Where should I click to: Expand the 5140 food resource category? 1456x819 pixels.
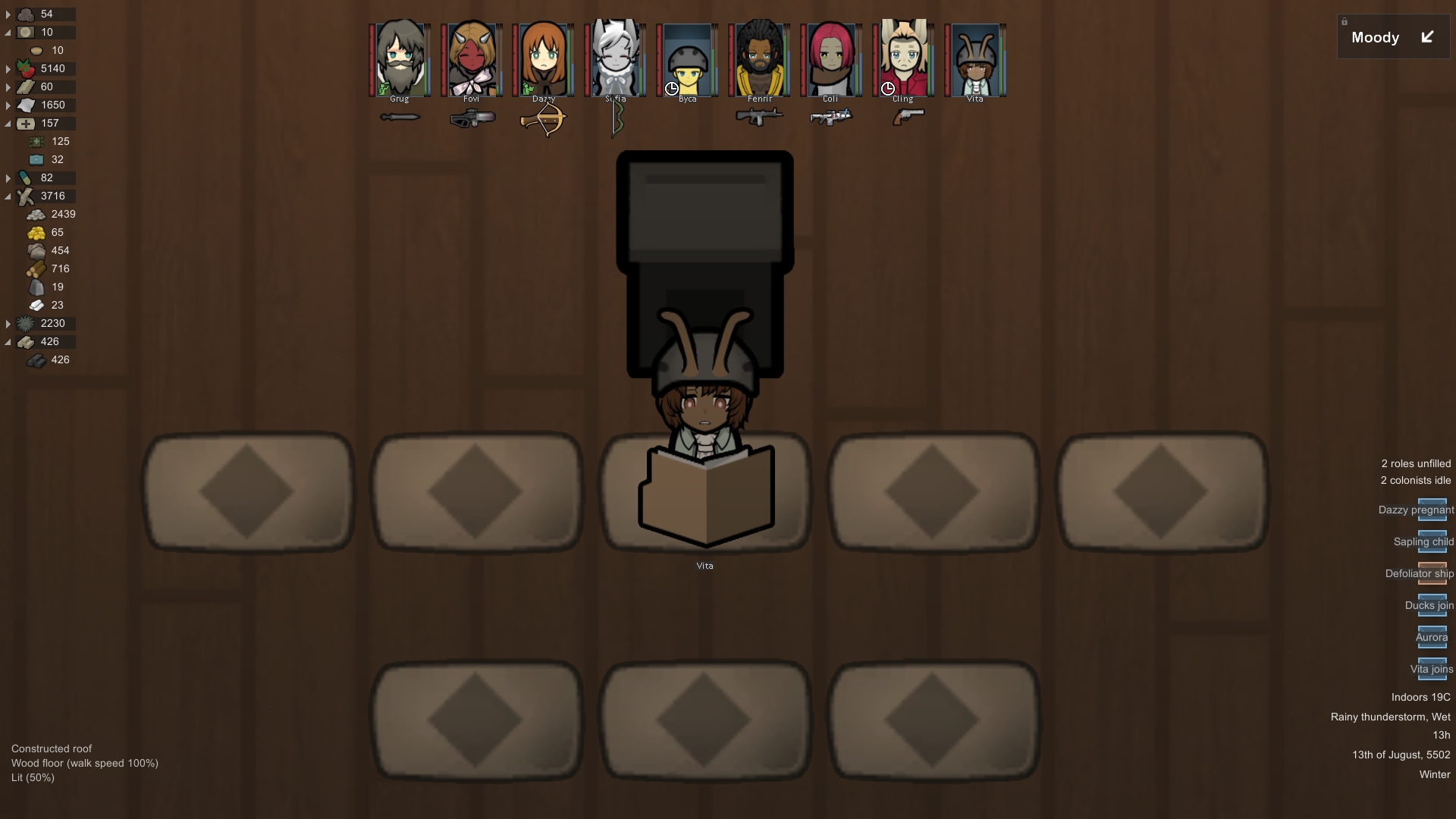pyautogui.click(x=8, y=69)
